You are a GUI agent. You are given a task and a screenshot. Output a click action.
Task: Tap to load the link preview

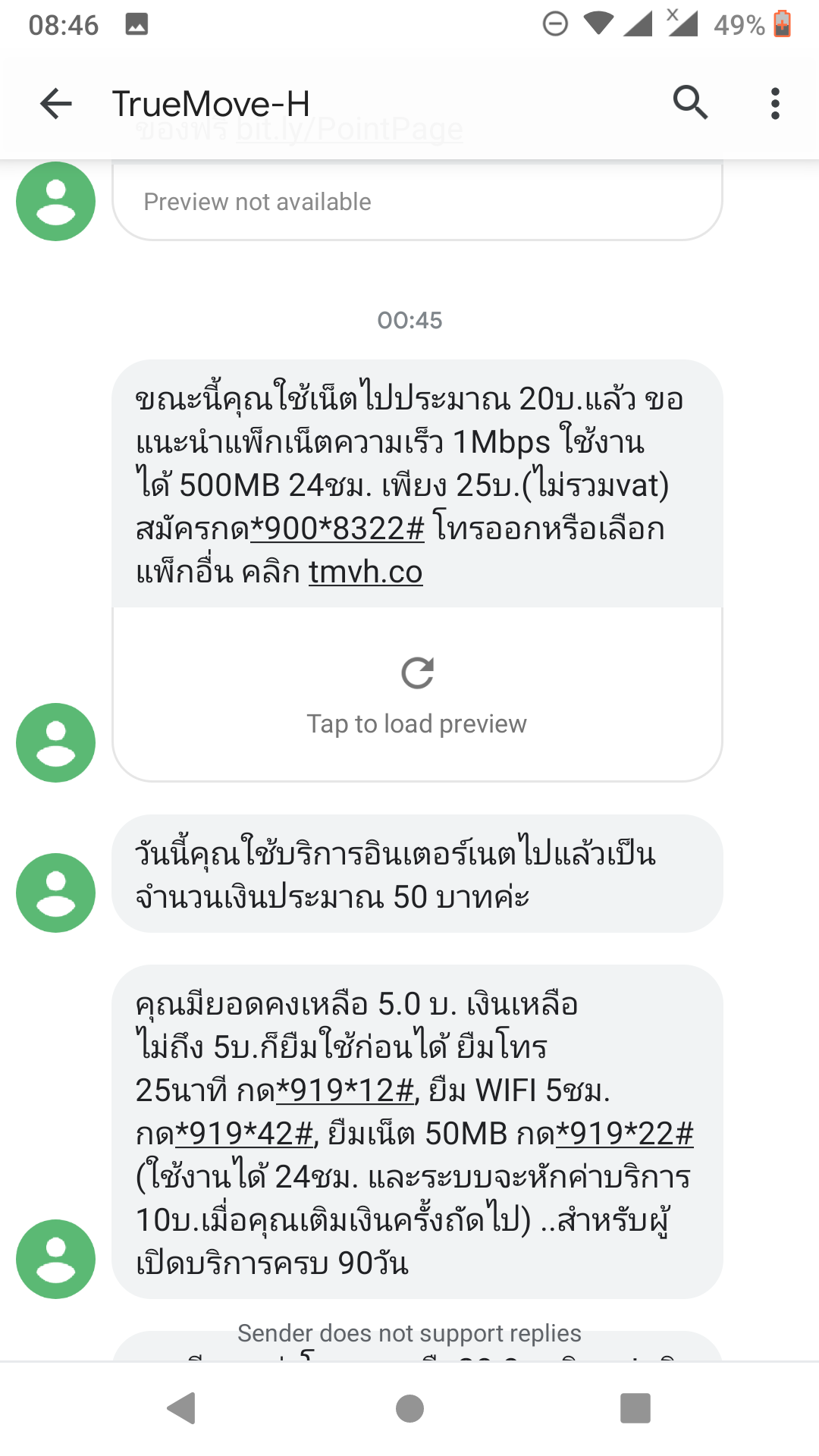point(417,695)
